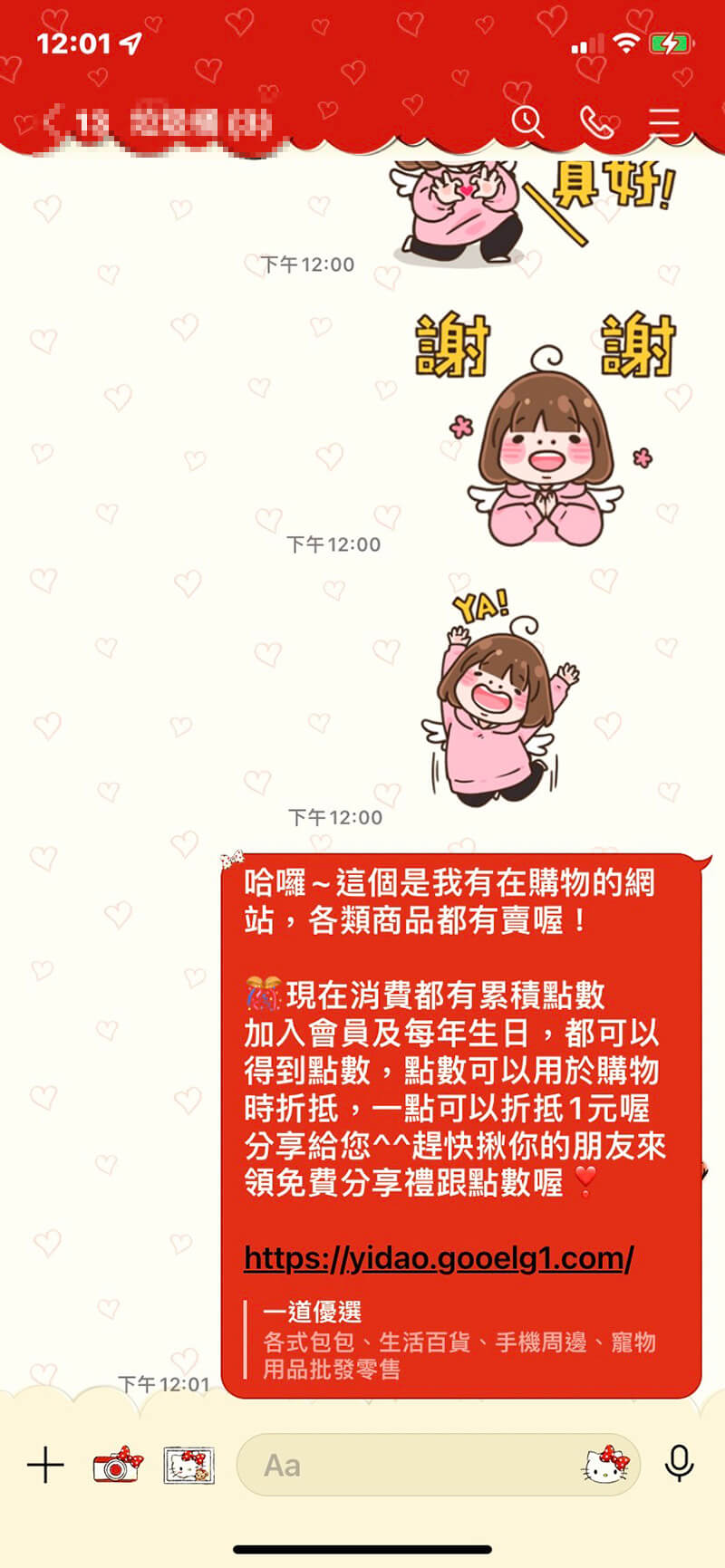
Task: Open the chat hamburger menu
Action: [x=664, y=121]
